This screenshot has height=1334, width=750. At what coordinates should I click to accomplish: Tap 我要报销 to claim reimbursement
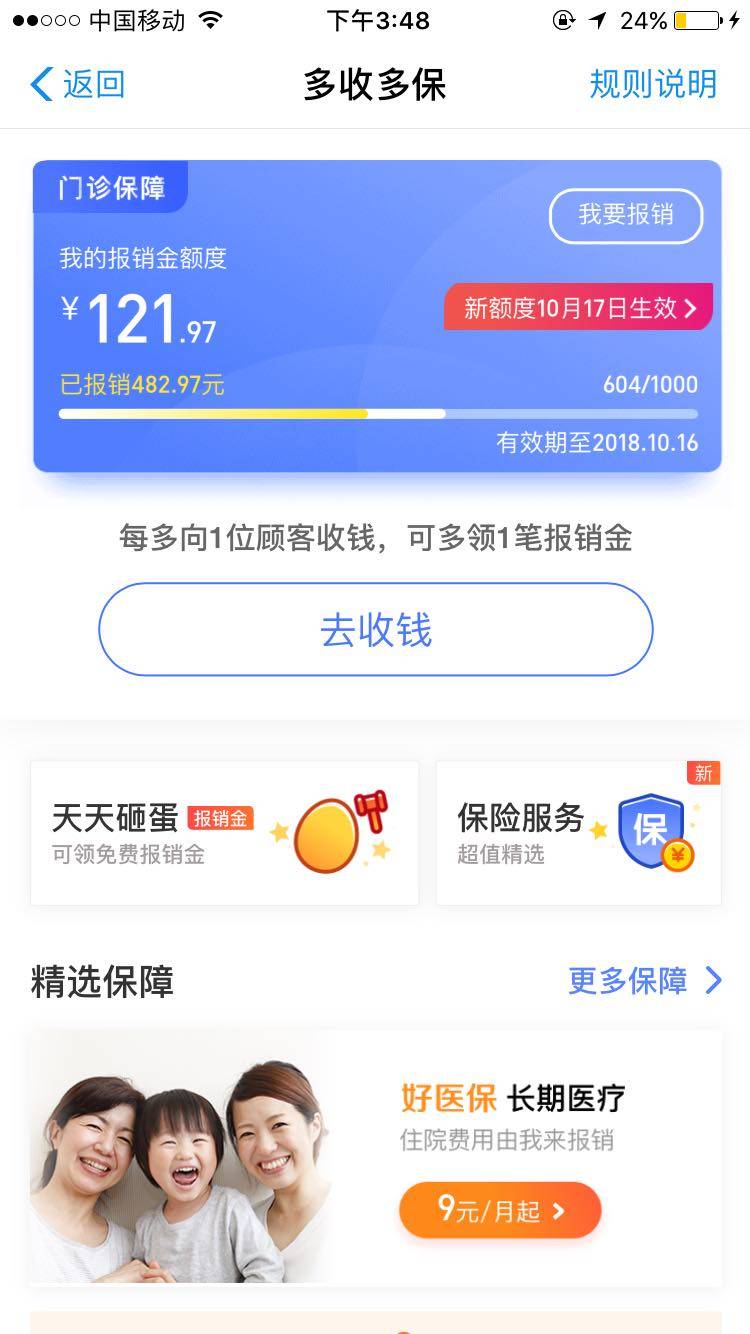click(626, 215)
